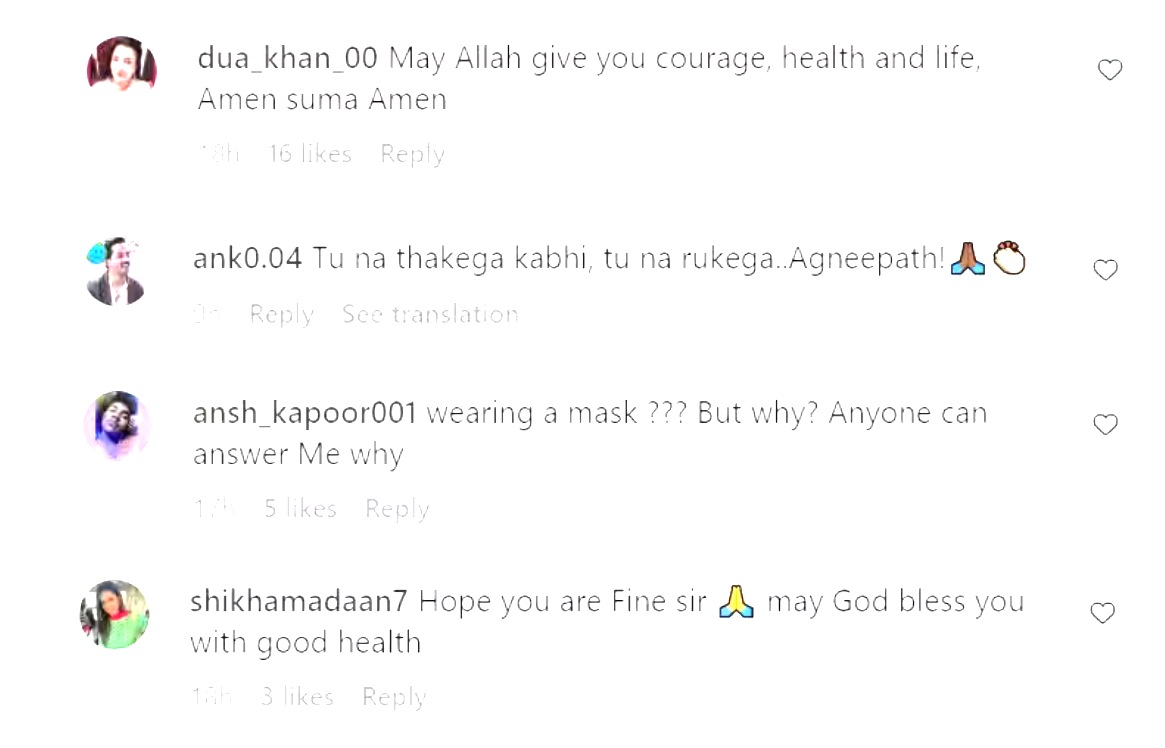This screenshot has height=748, width=1165.
Task: Open shikhamadaan7's profile picture
Action: click(114, 614)
